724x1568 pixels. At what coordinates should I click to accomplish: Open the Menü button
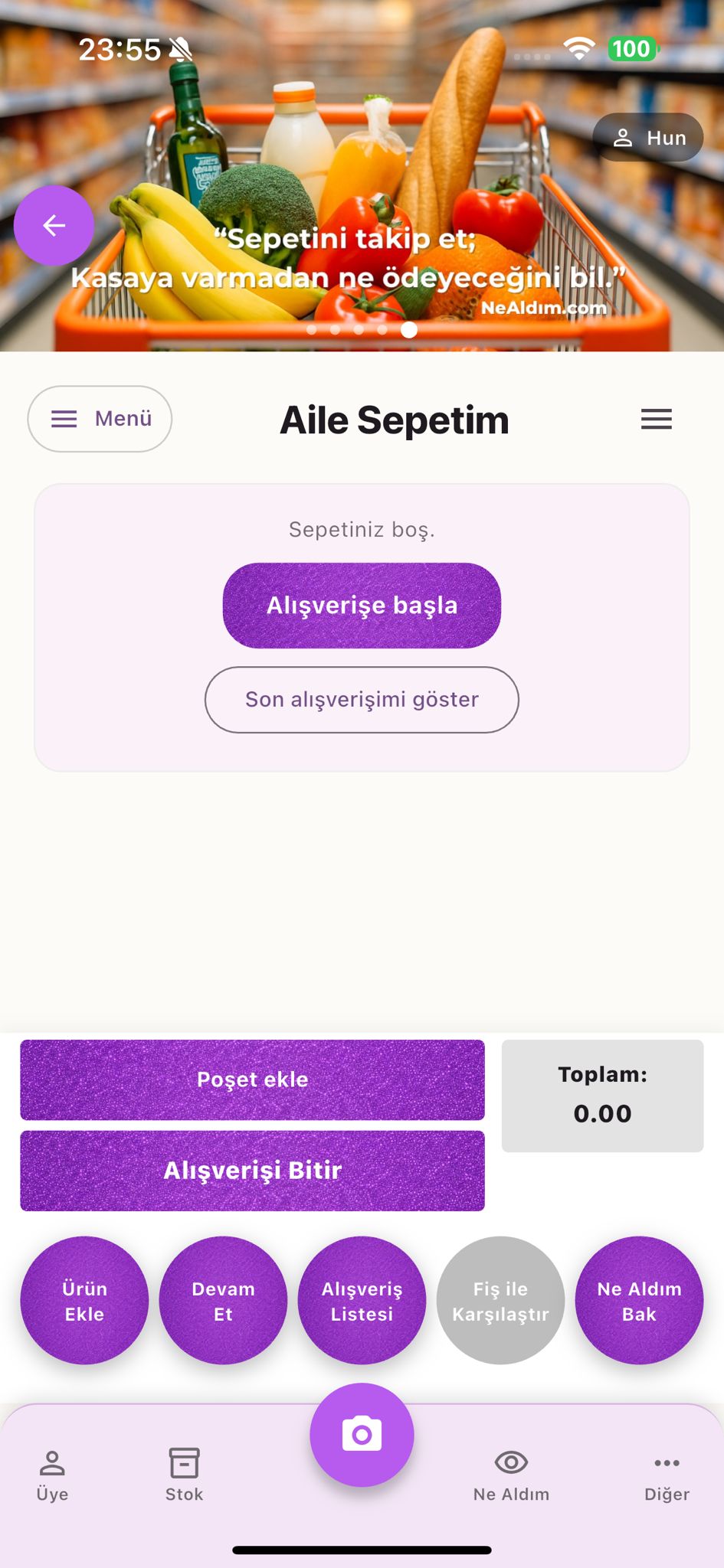[100, 419]
